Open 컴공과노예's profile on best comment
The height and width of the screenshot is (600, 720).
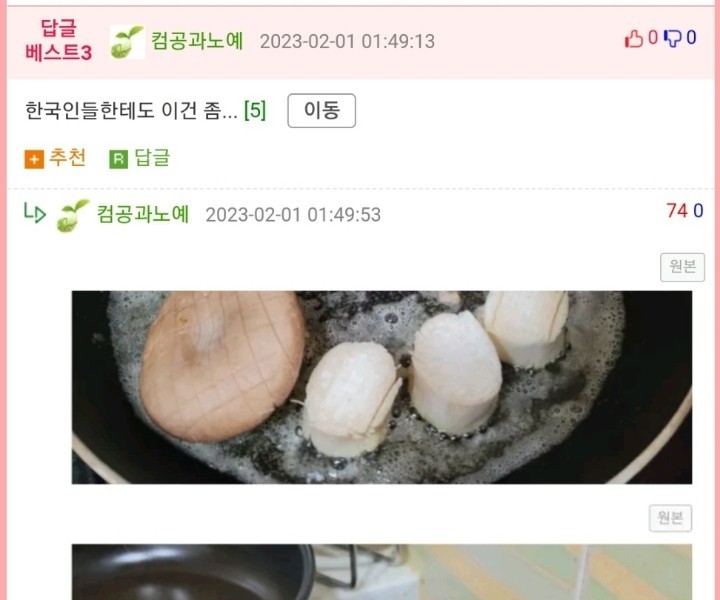point(196,41)
